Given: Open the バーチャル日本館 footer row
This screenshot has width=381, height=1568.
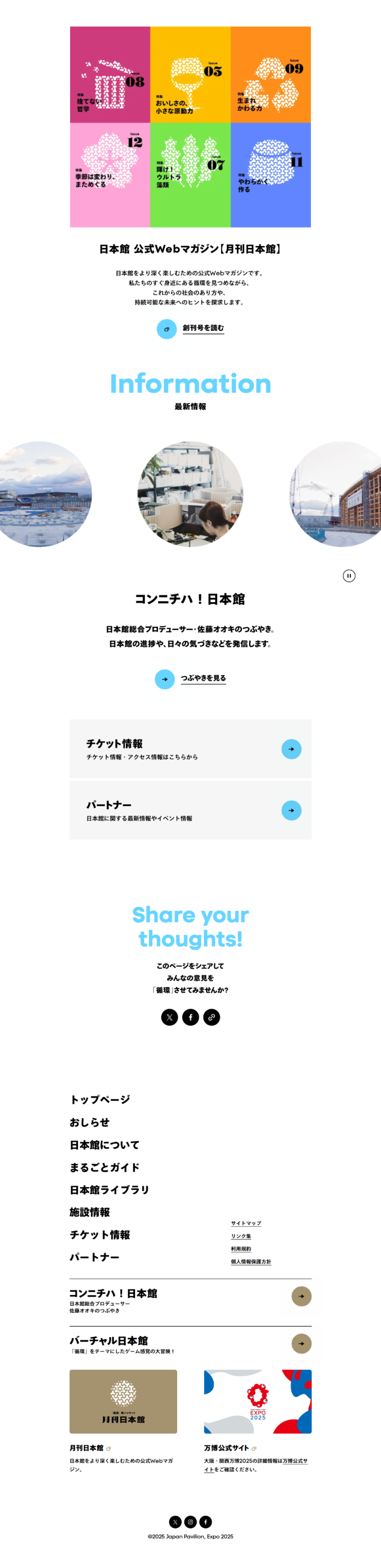Looking at the screenshot, I should coord(190,1343).
